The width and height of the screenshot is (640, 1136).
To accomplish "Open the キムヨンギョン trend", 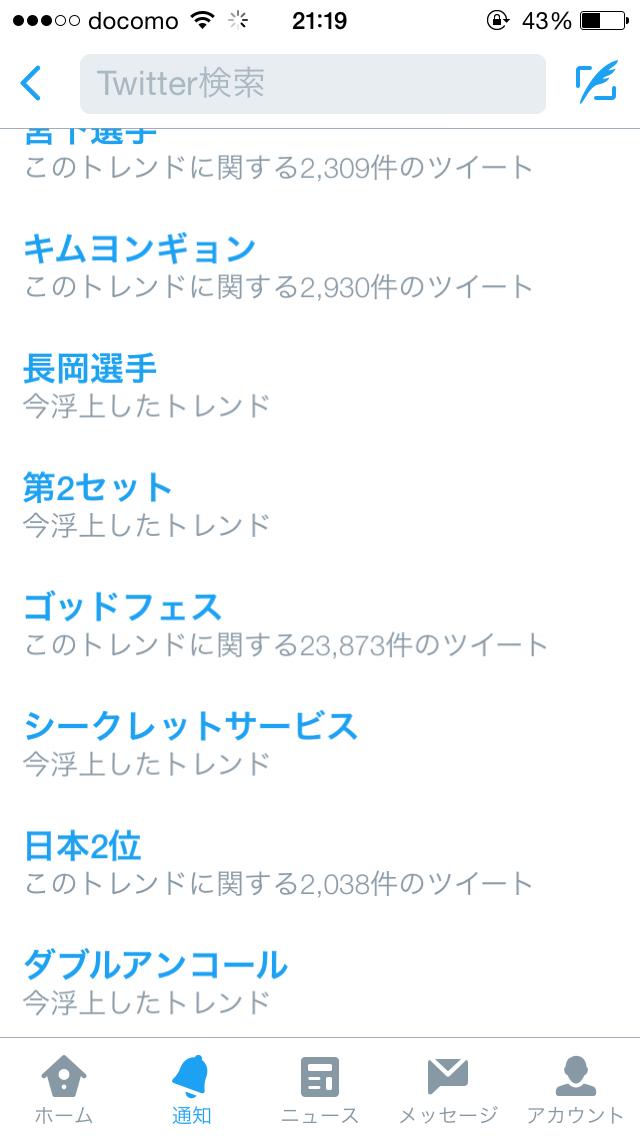I will tap(140, 248).
